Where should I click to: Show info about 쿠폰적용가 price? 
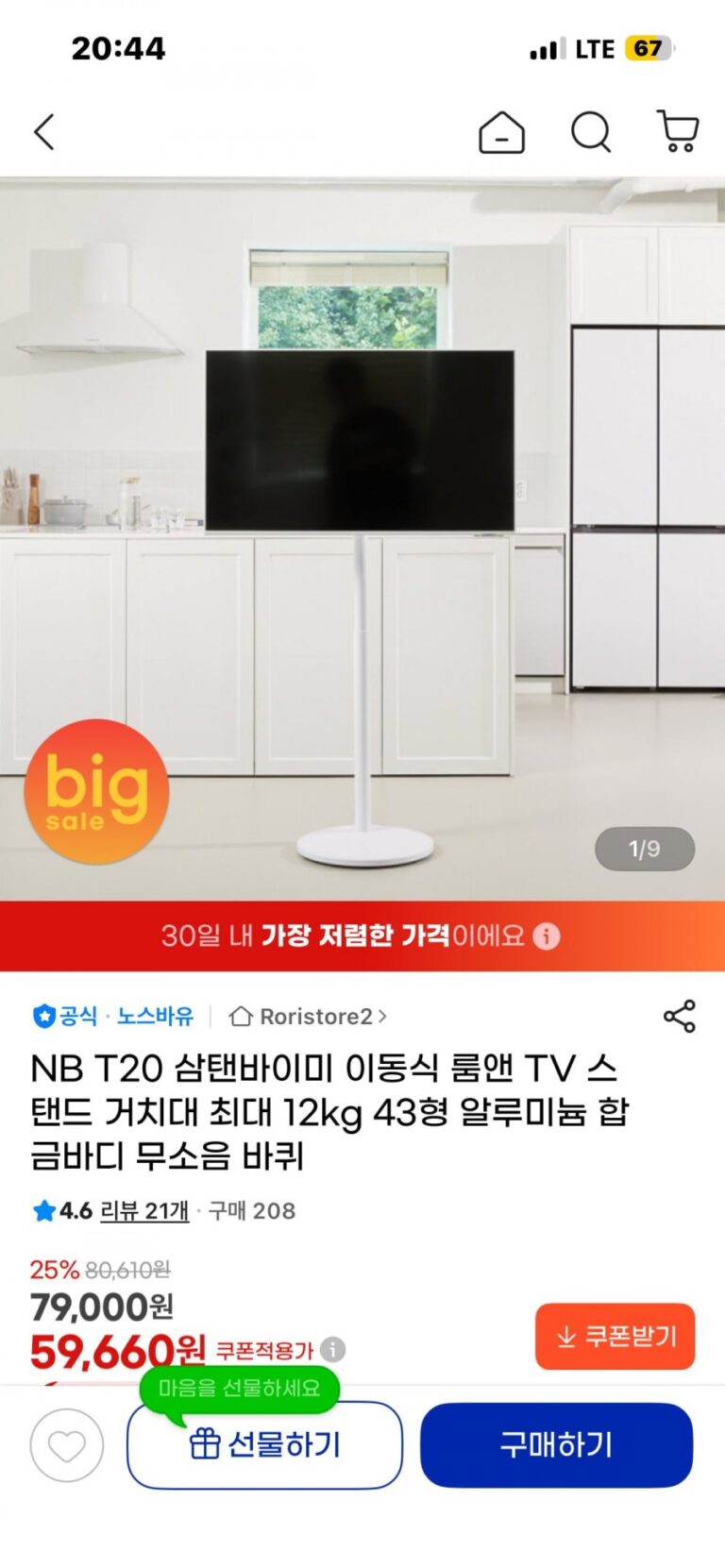(332, 1350)
